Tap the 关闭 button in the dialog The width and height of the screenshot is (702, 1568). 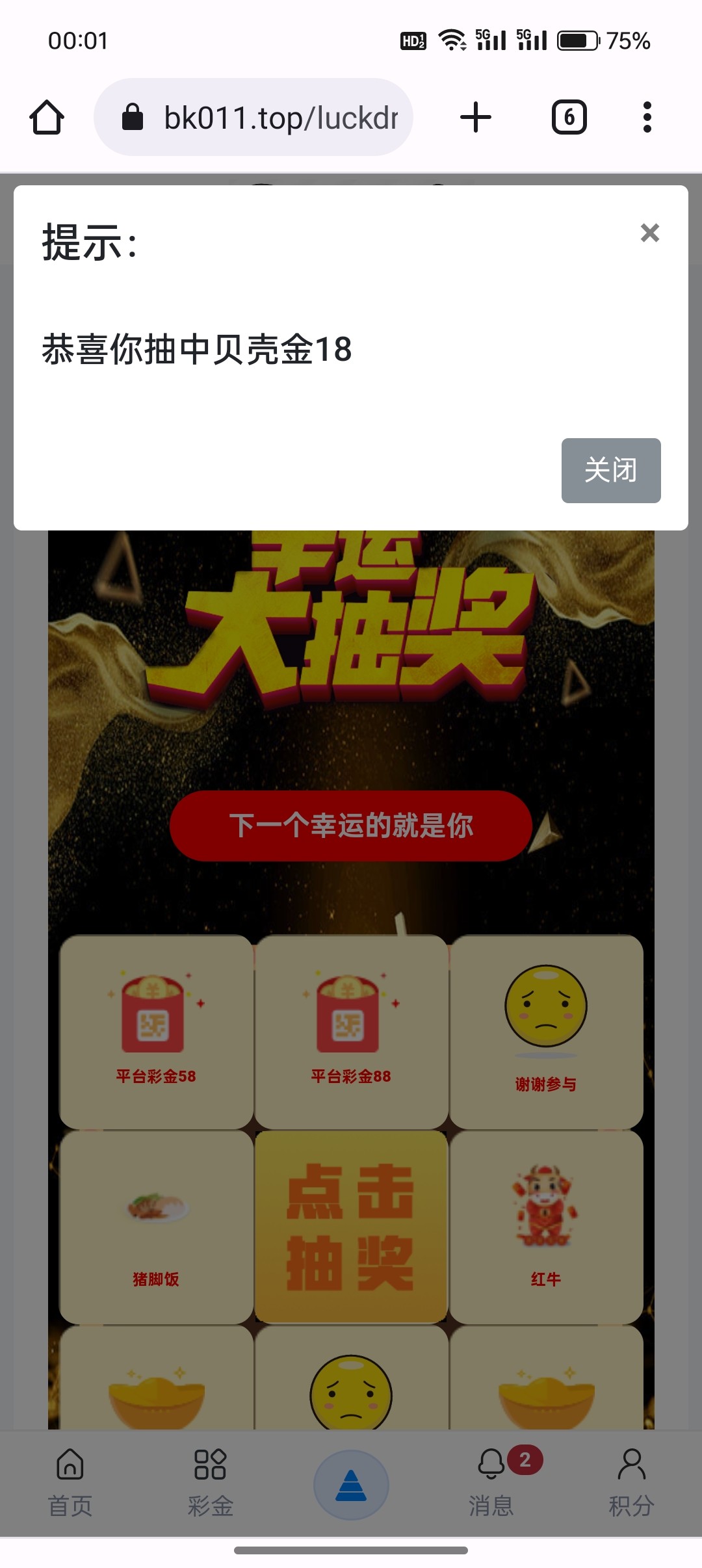(x=610, y=470)
